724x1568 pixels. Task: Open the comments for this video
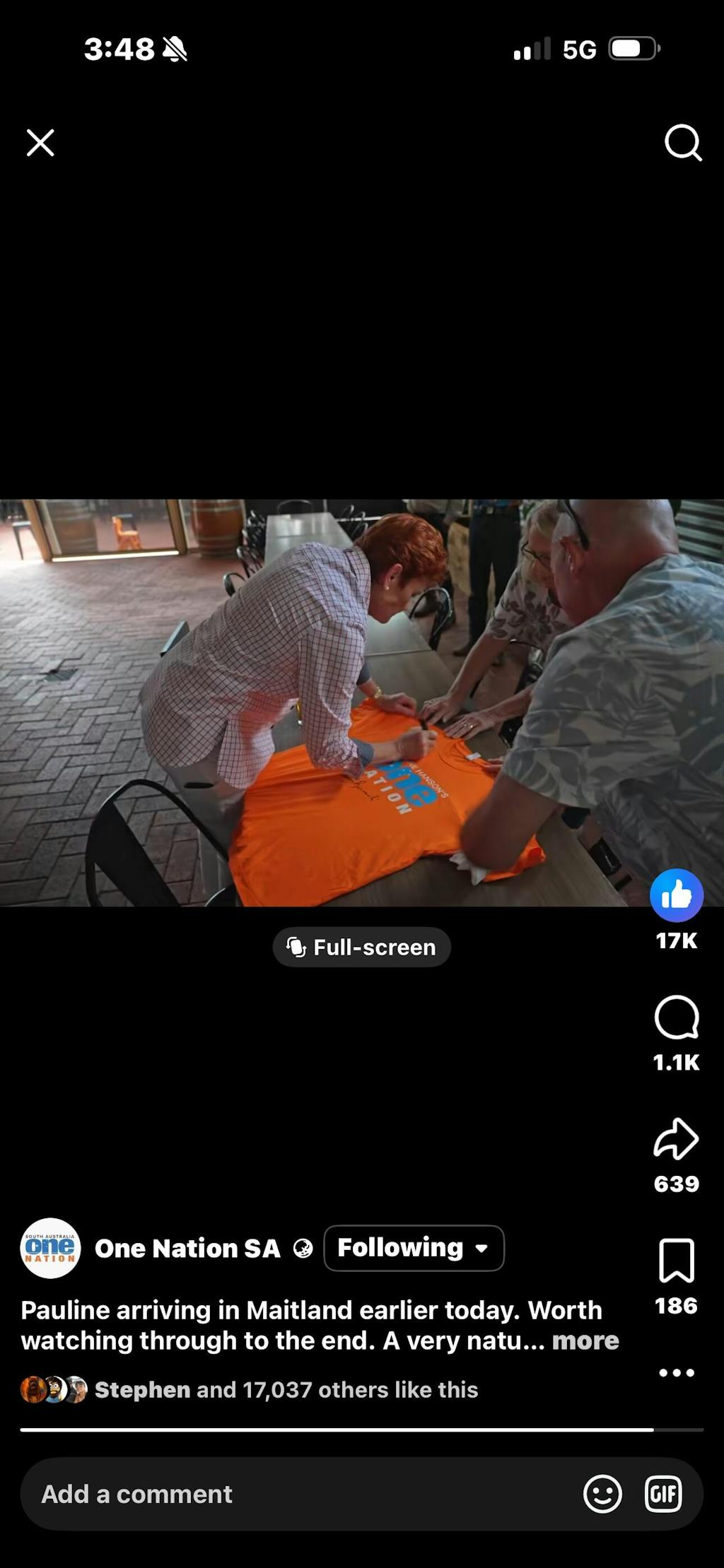(677, 1018)
